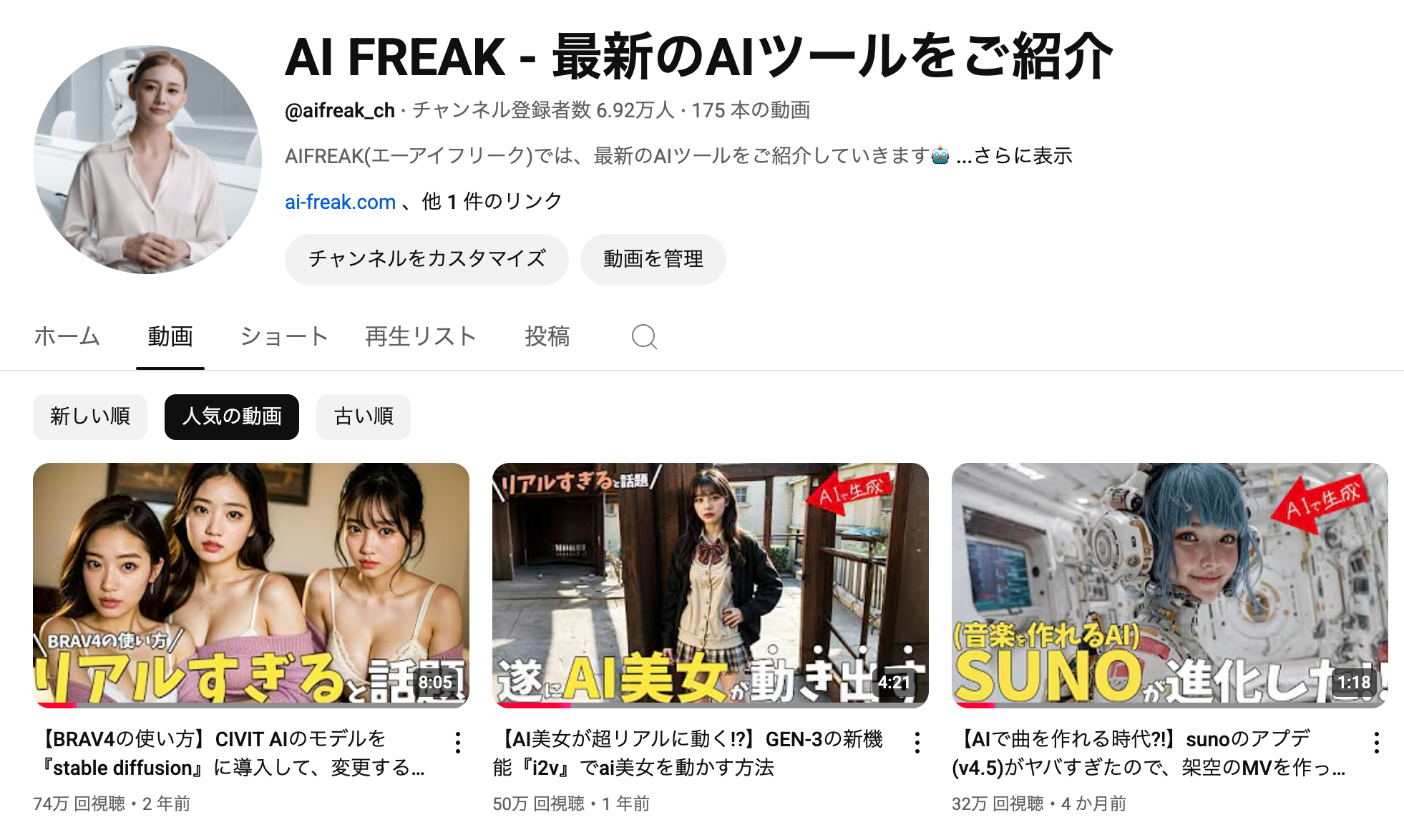This screenshot has height=840, width=1404.
Task: Play the BRAV4の使い方 video
Action: click(x=250, y=585)
